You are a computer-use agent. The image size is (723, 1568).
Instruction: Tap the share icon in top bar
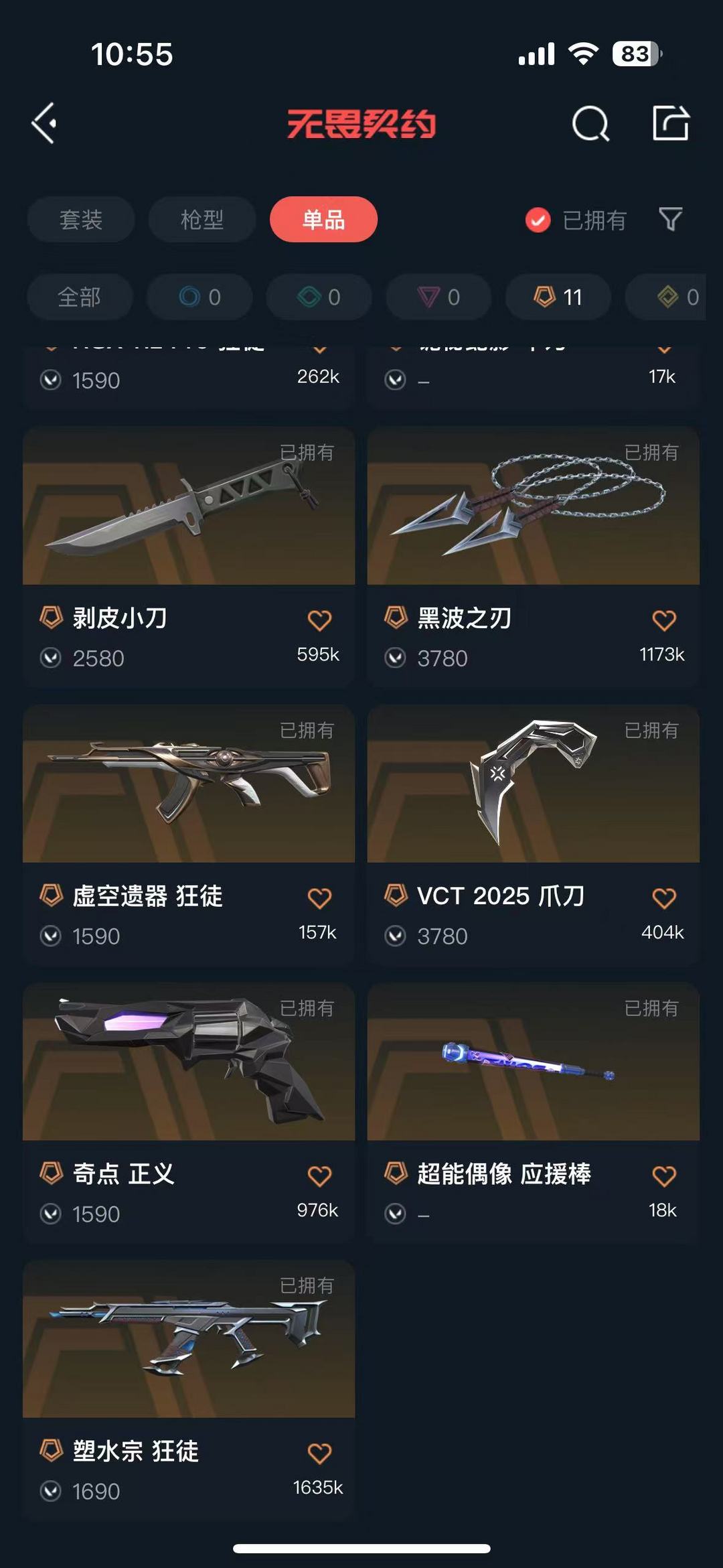tap(673, 124)
